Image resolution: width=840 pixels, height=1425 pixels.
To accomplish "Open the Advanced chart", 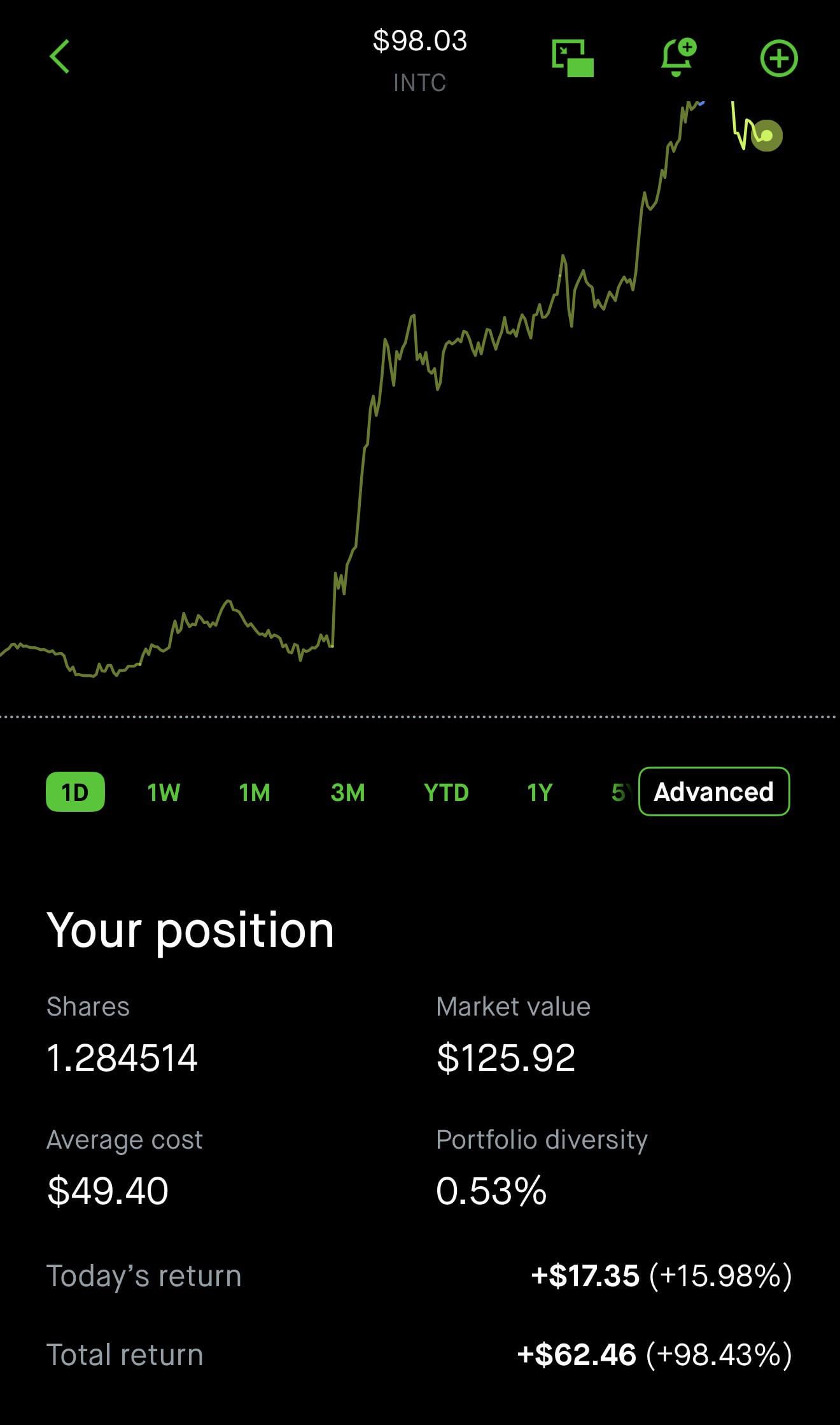I will [x=713, y=792].
